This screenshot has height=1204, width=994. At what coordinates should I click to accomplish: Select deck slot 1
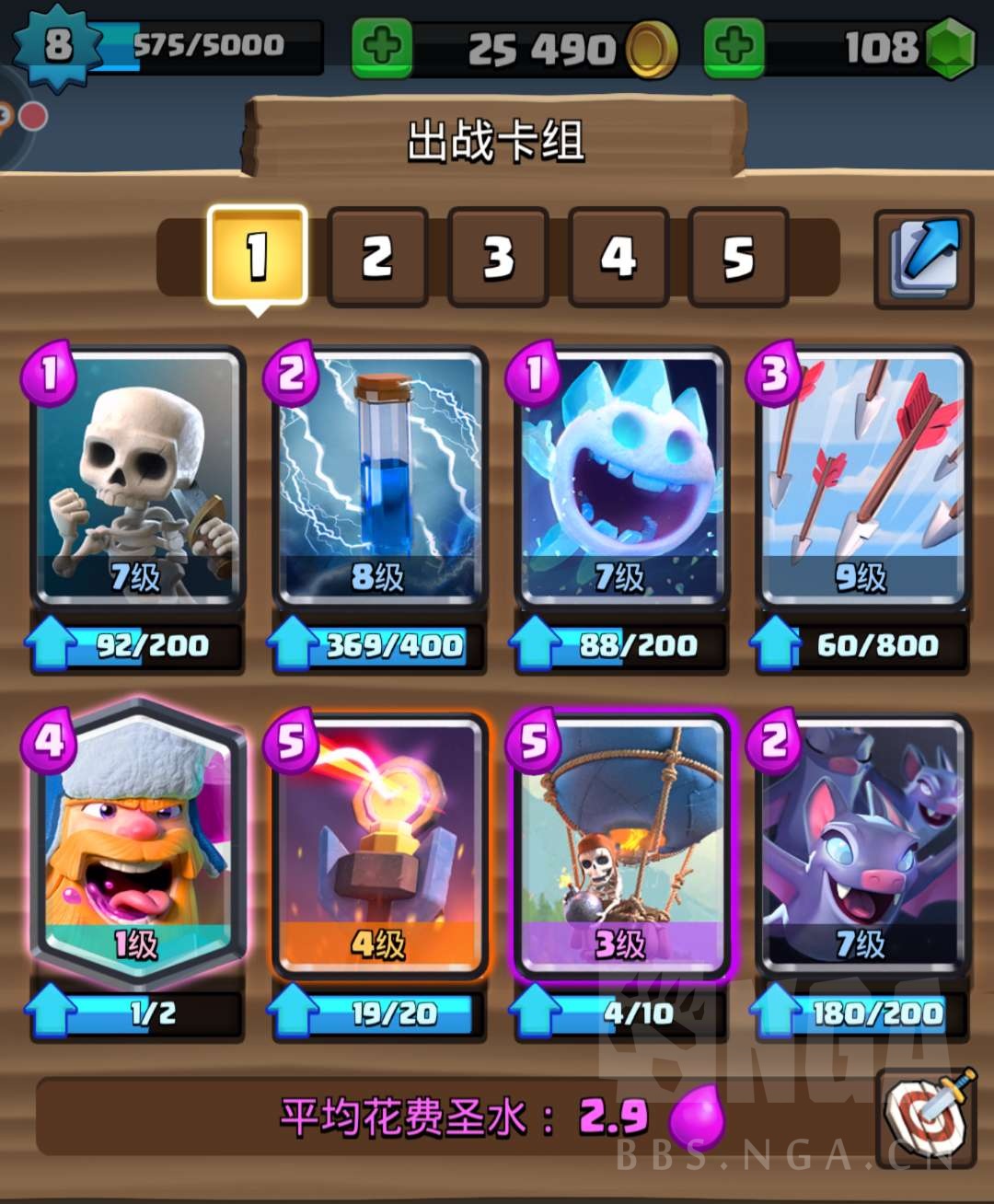(258, 256)
